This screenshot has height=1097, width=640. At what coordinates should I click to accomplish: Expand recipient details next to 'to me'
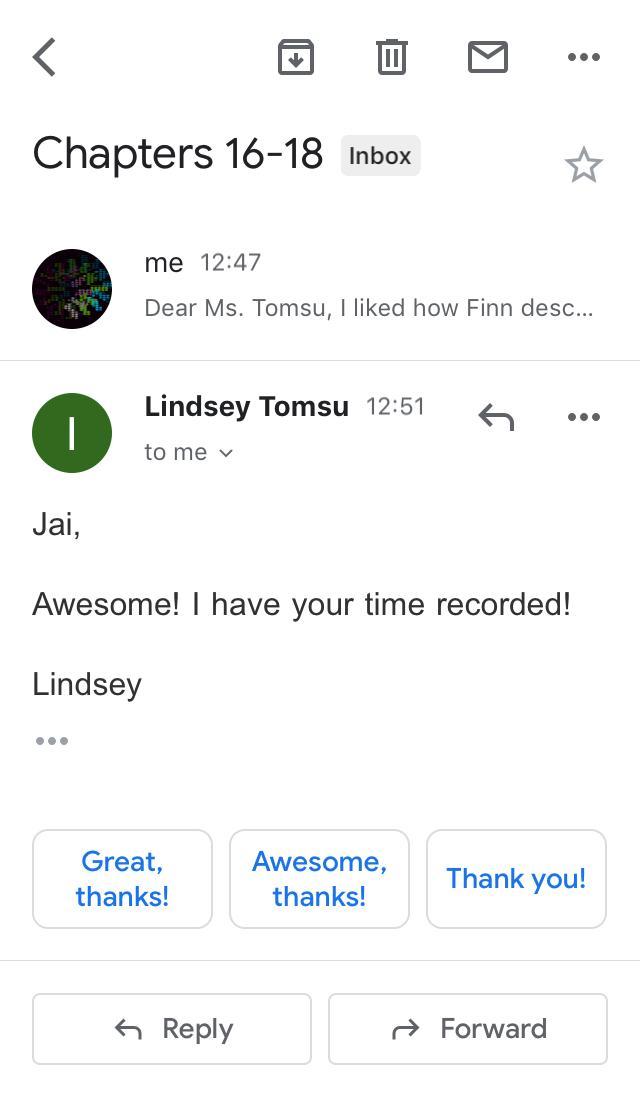tap(226, 453)
